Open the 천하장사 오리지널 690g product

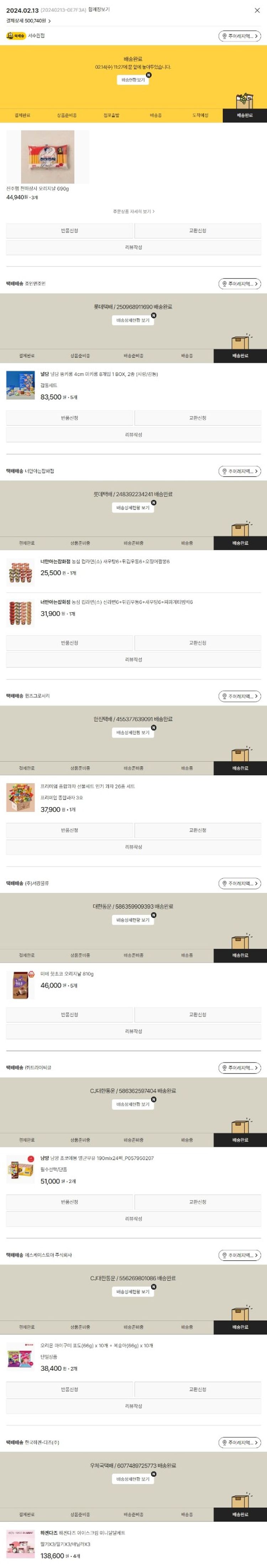tap(47, 157)
